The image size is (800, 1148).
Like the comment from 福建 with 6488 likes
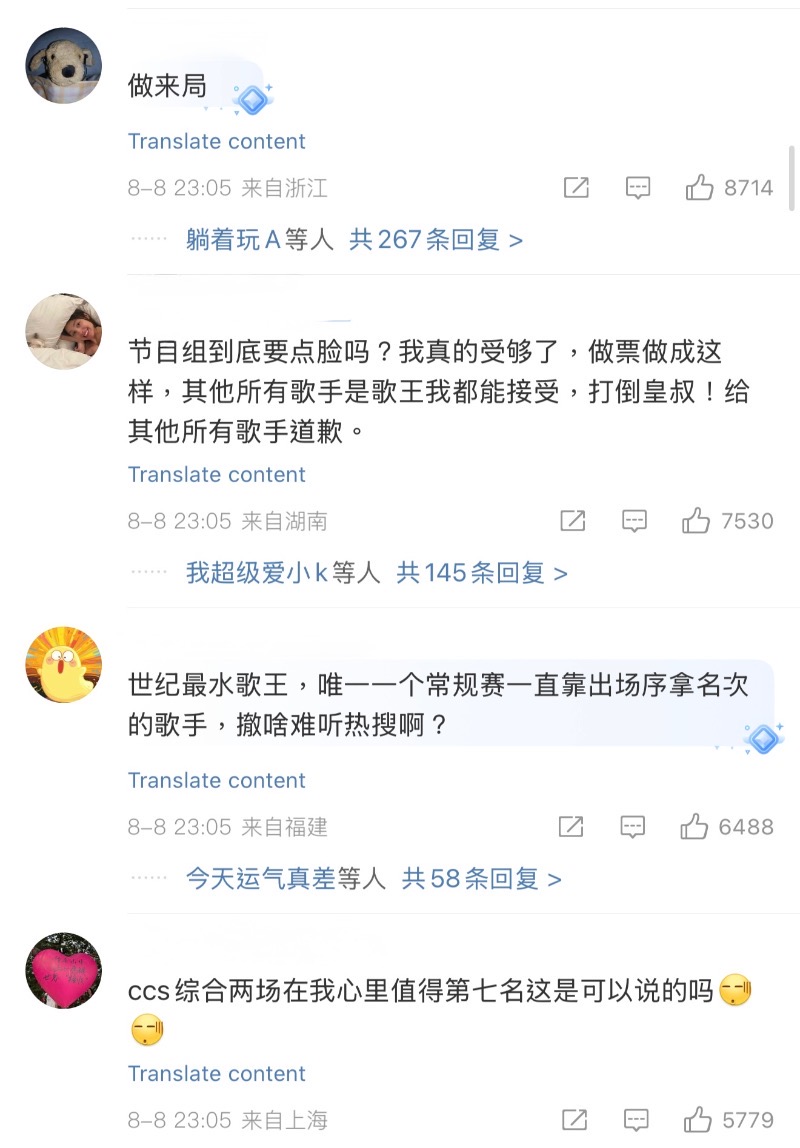tap(695, 827)
